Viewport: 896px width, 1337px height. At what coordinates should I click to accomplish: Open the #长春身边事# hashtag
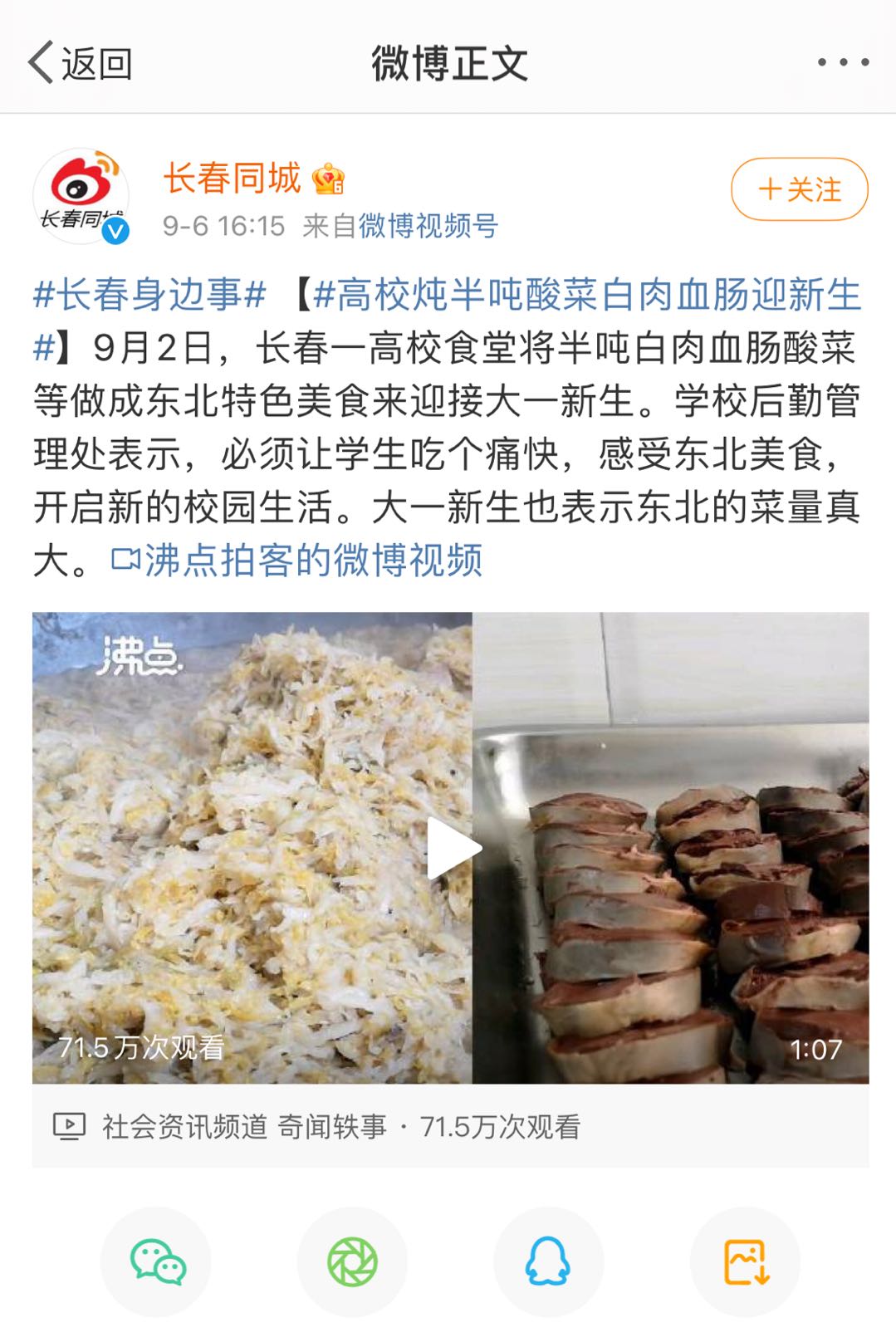click(x=149, y=295)
